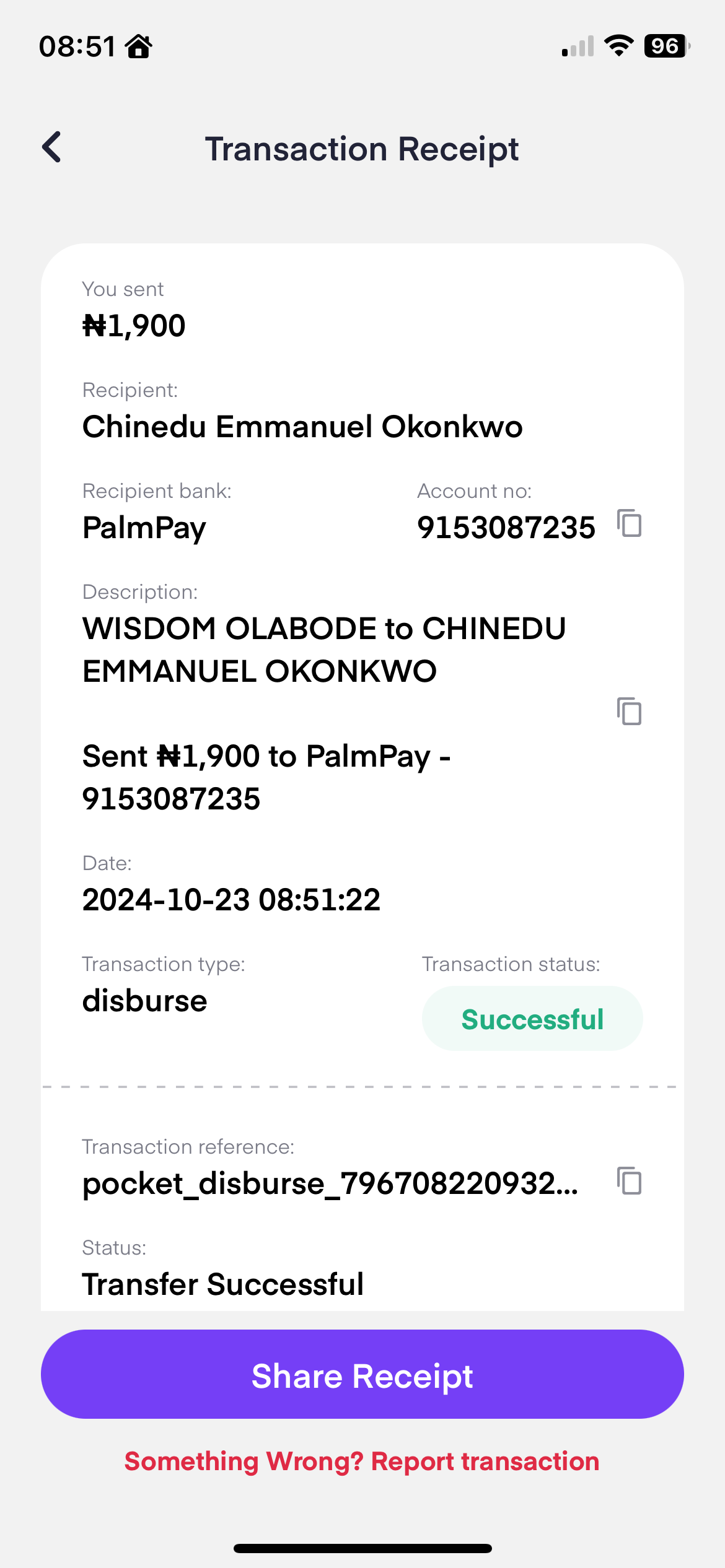
Task: Tap the Share Receipt button
Action: point(362,1375)
